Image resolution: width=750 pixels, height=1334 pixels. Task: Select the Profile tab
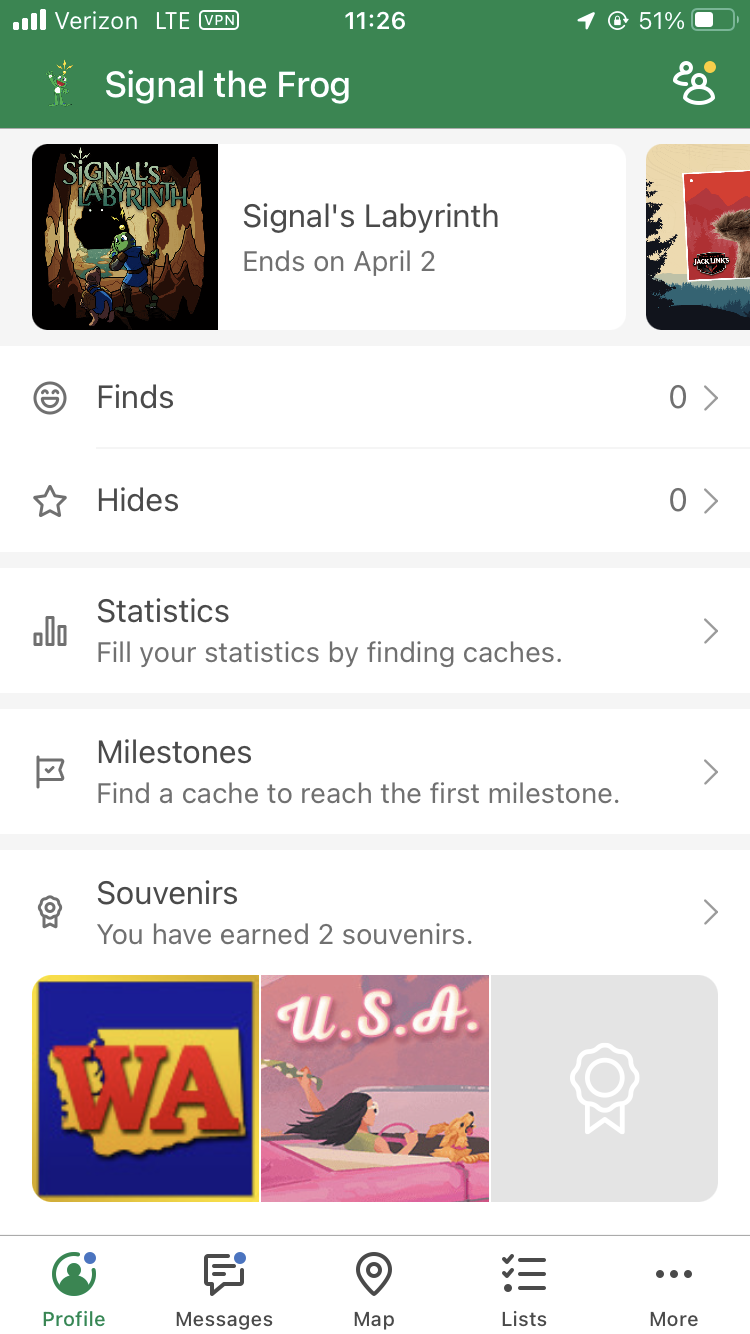click(74, 1290)
